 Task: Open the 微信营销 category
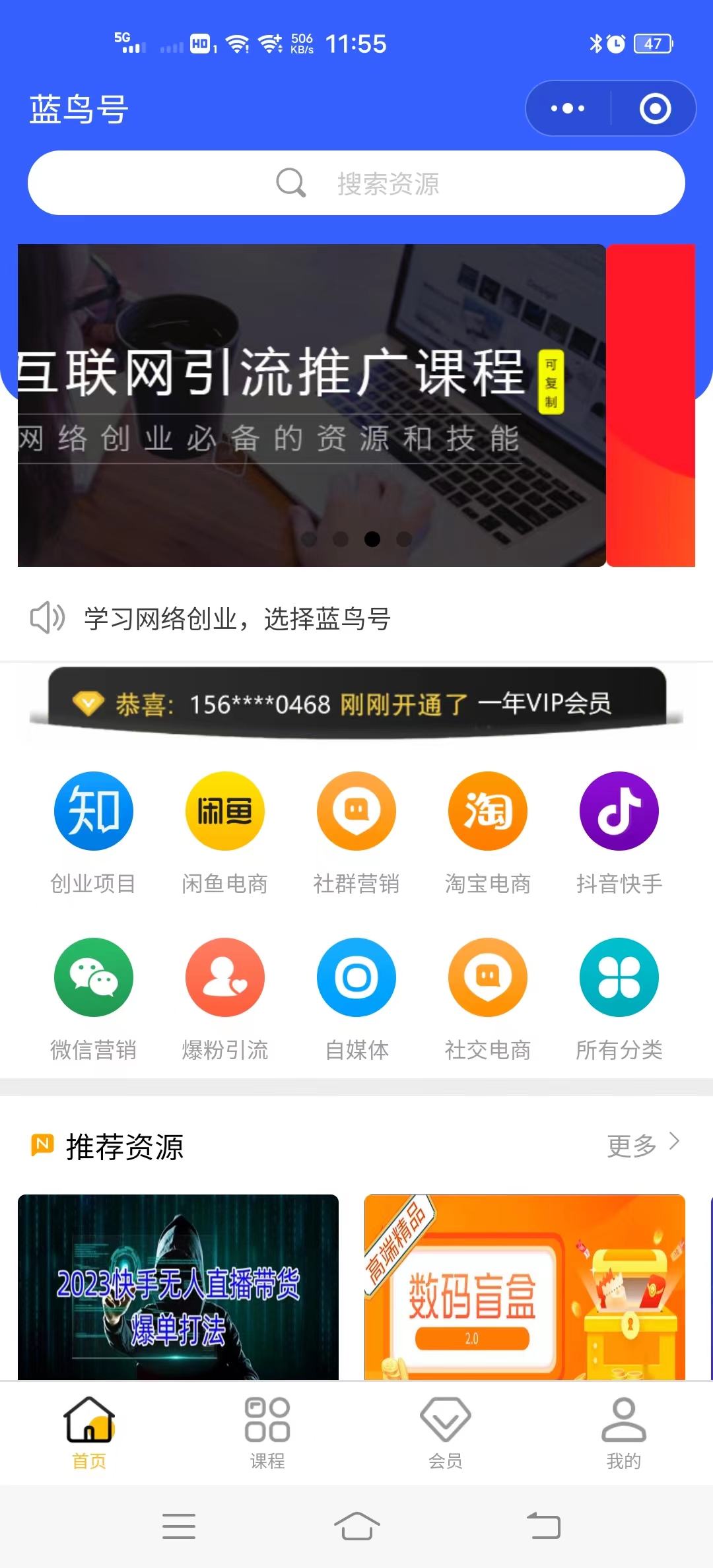point(93,998)
